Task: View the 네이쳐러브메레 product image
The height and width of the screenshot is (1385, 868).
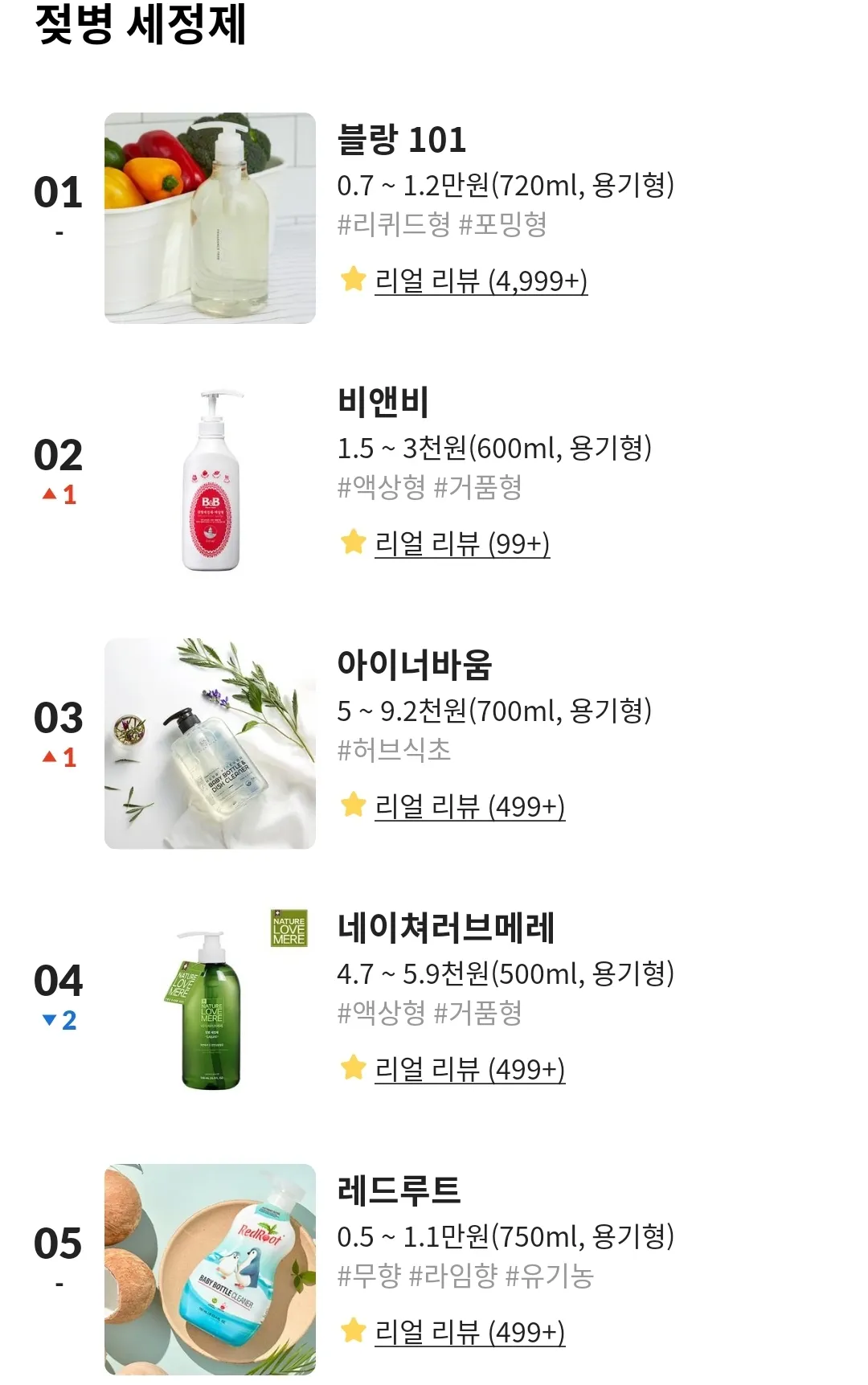Action: coord(210,1006)
